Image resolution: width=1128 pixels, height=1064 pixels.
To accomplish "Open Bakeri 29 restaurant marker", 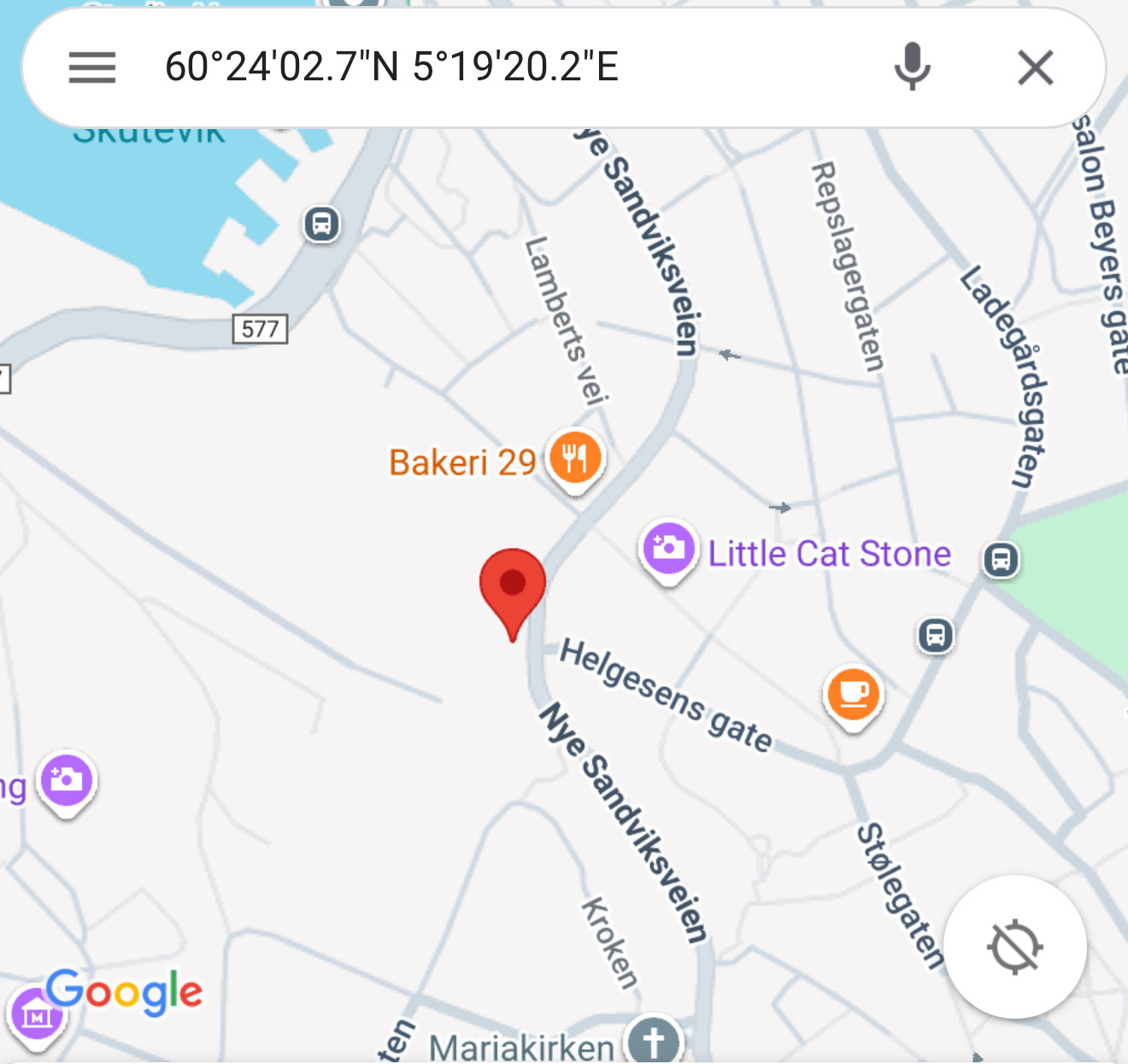I will pyautogui.click(x=575, y=459).
